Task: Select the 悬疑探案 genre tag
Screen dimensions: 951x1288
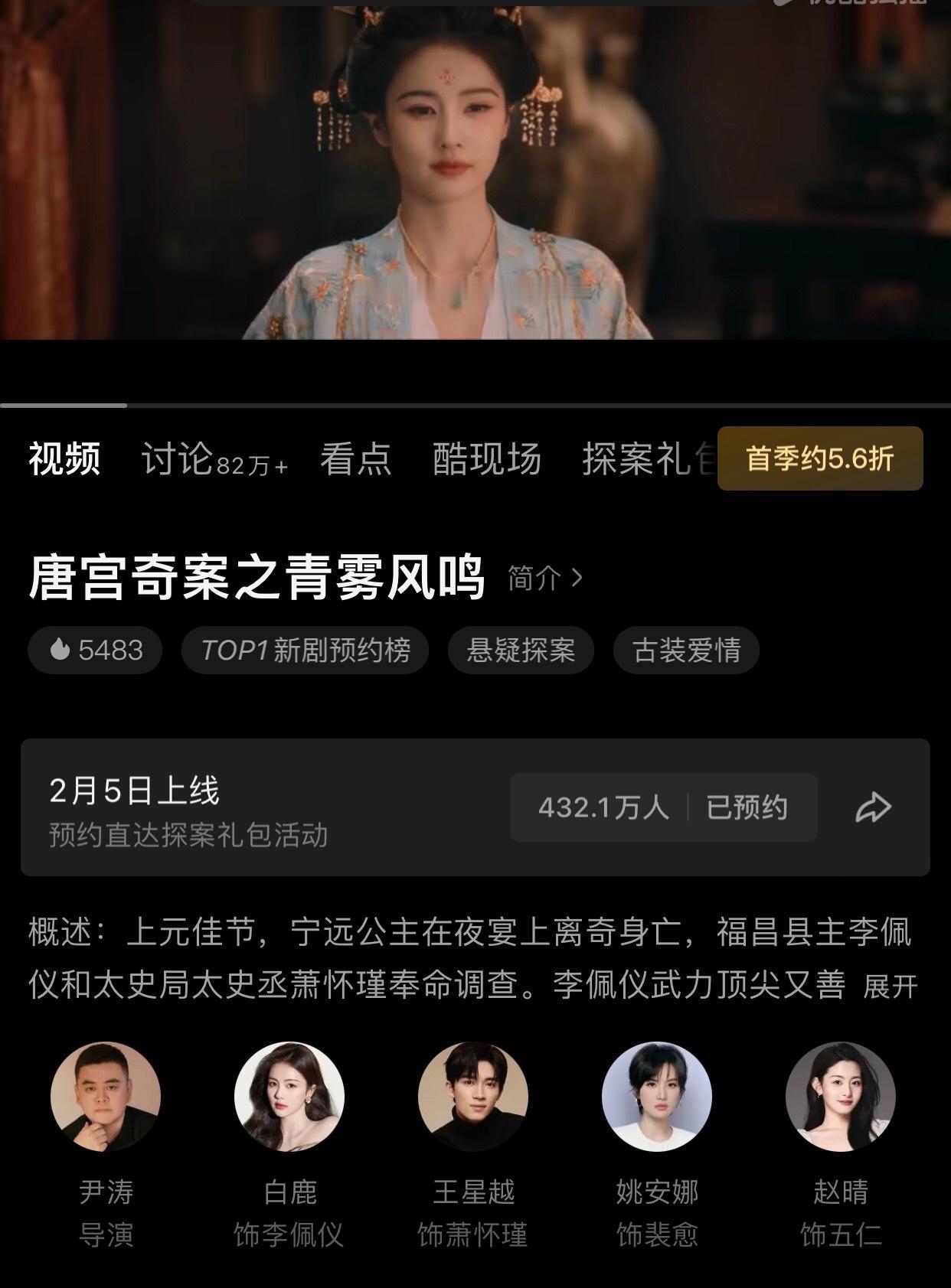Action: 522,650
